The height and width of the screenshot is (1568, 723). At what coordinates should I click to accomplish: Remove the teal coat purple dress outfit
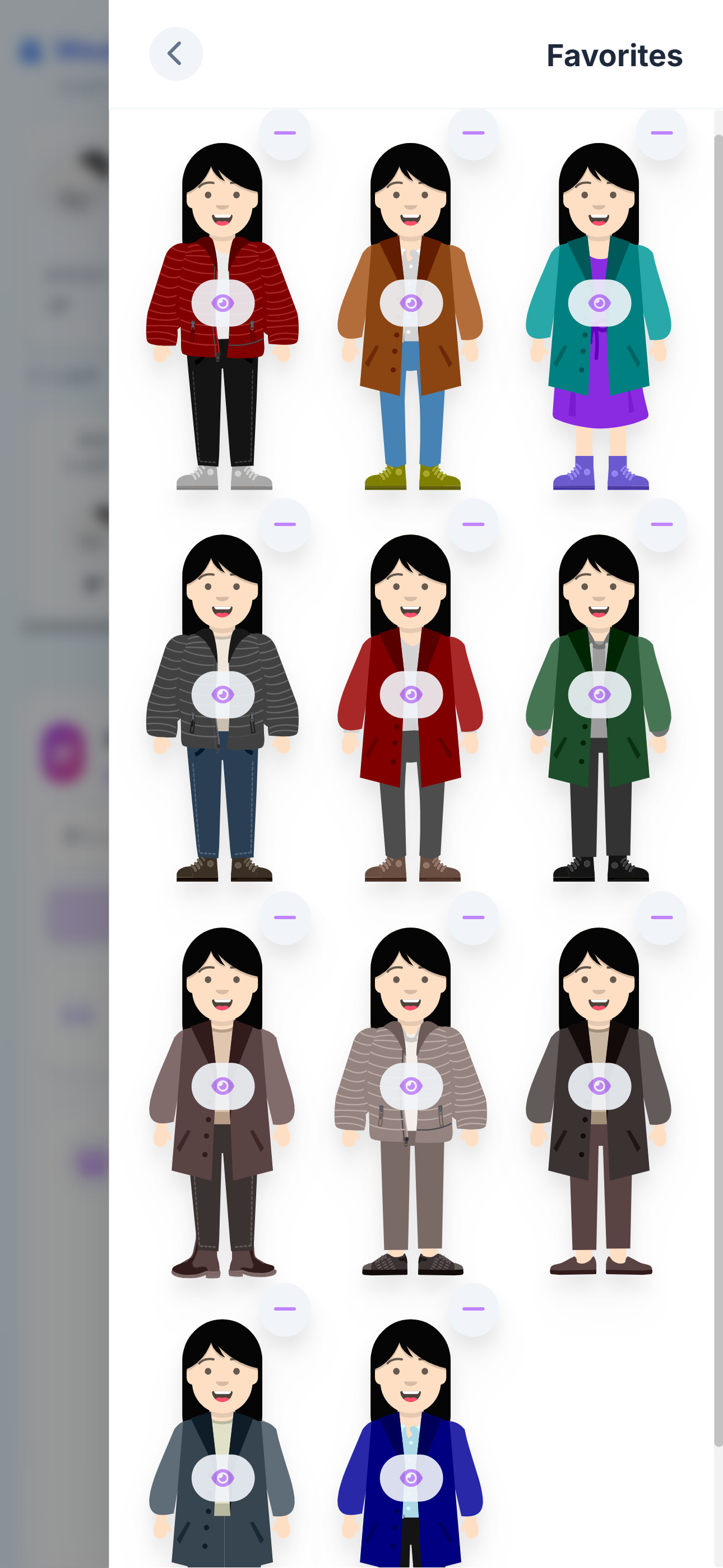pos(661,133)
